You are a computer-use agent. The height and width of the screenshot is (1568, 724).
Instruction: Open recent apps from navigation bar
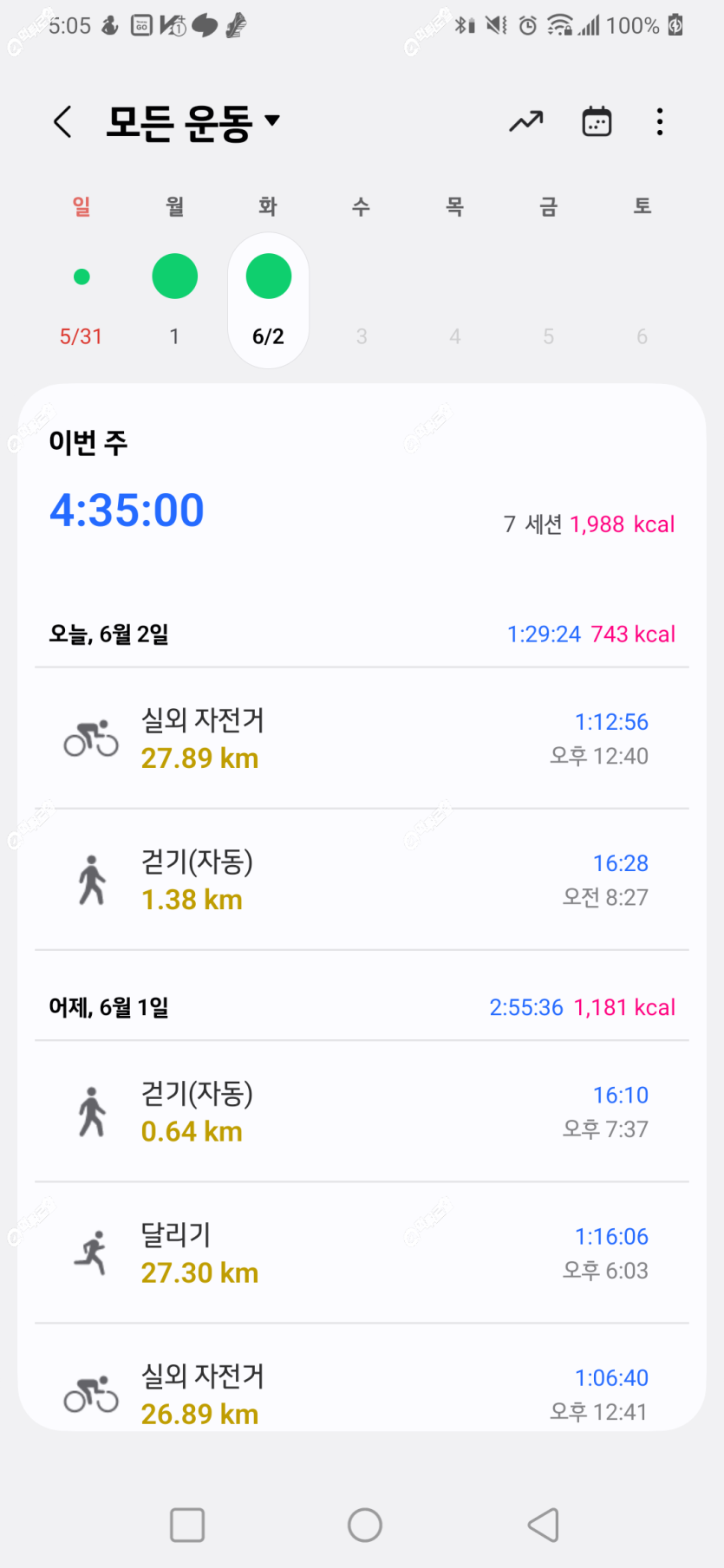(x=187, y=1525)
